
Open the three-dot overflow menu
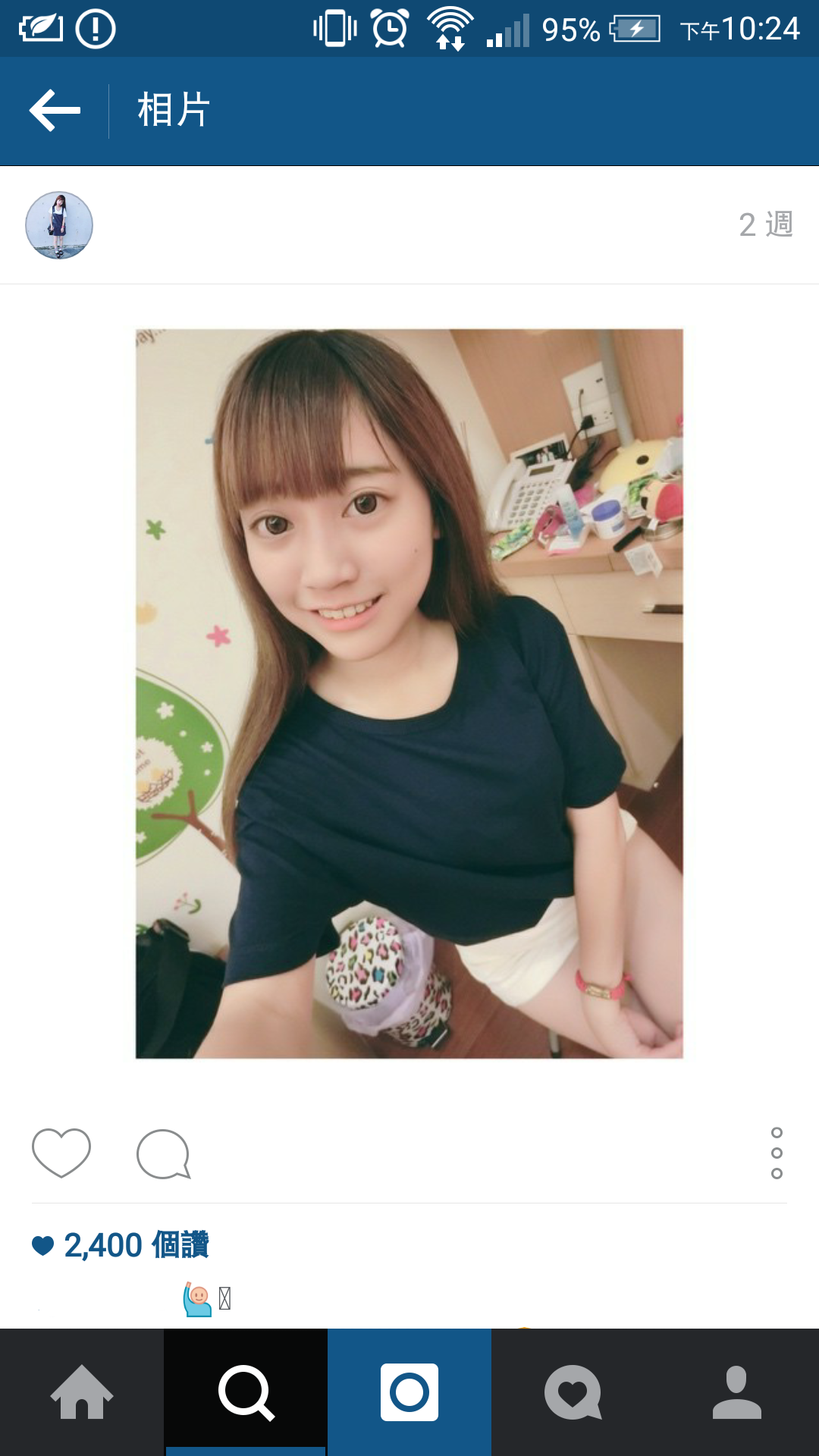[777, 1153]
